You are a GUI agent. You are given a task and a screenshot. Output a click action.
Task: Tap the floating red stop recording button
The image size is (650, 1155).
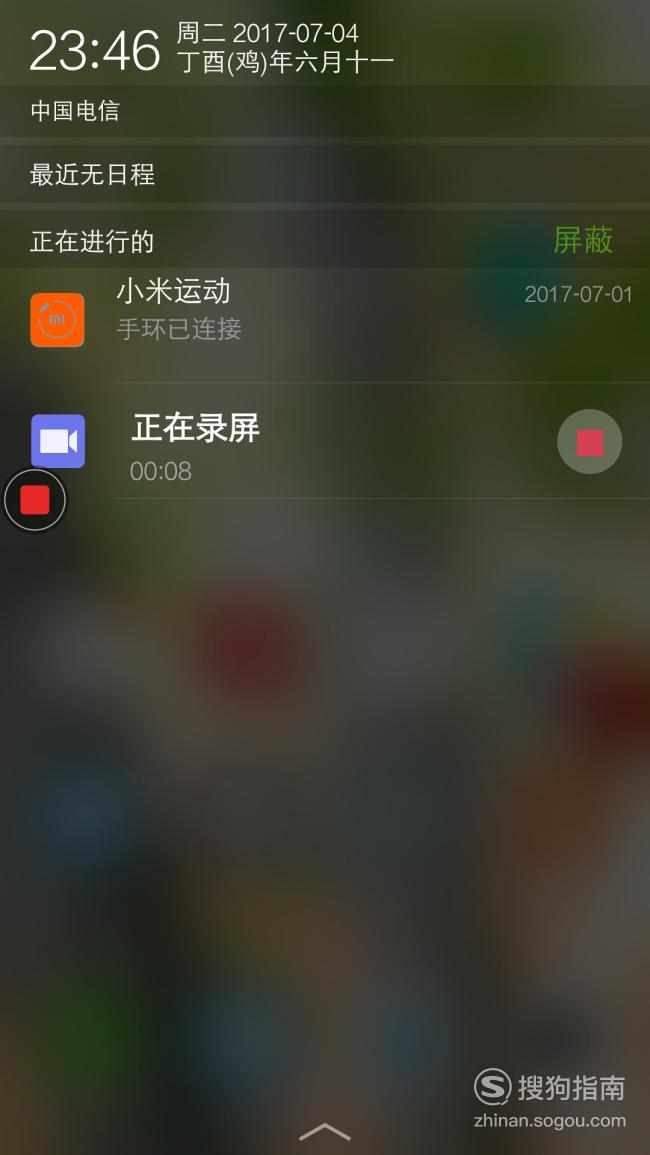35,500
